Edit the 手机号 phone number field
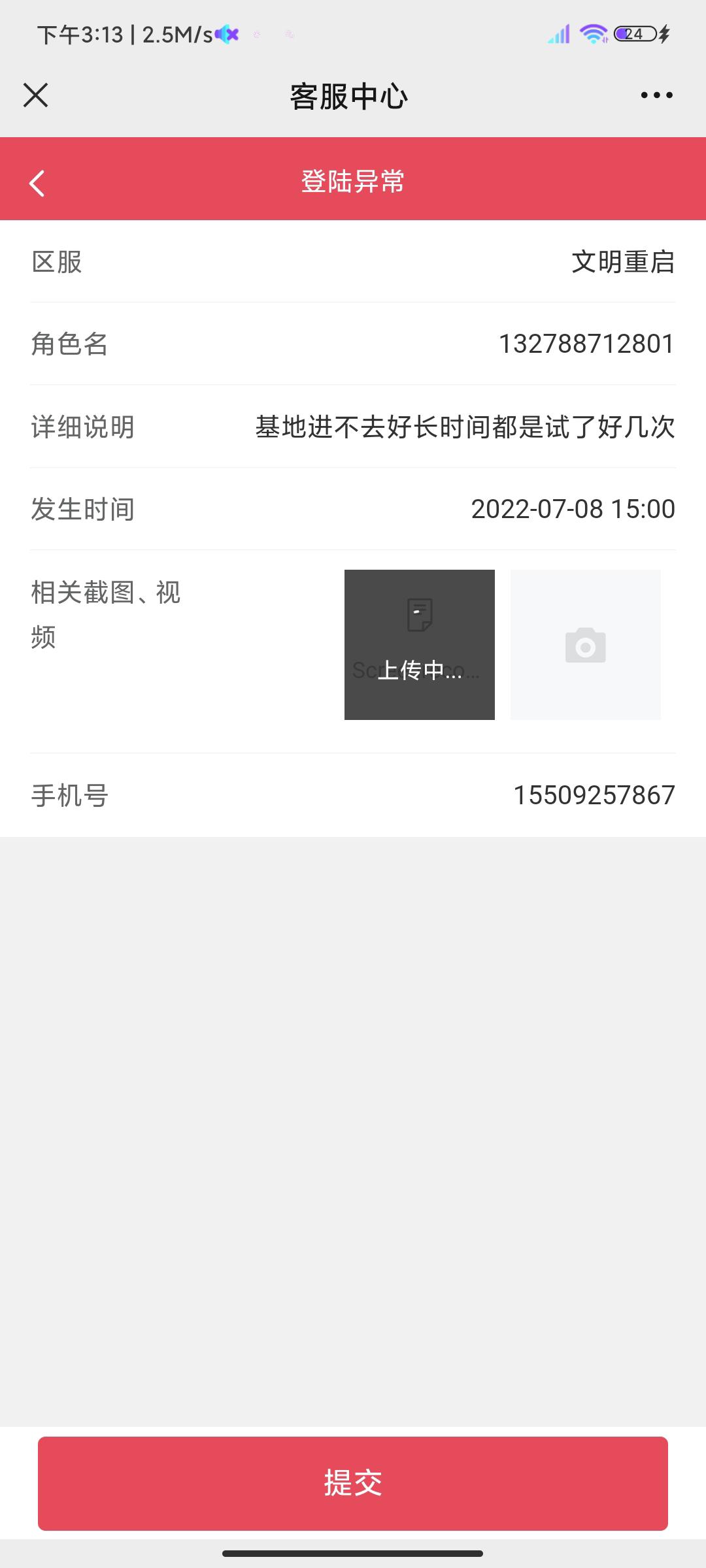Image resolution: width=706 pixels, height=1568 pixels. [x=353, y=795]
